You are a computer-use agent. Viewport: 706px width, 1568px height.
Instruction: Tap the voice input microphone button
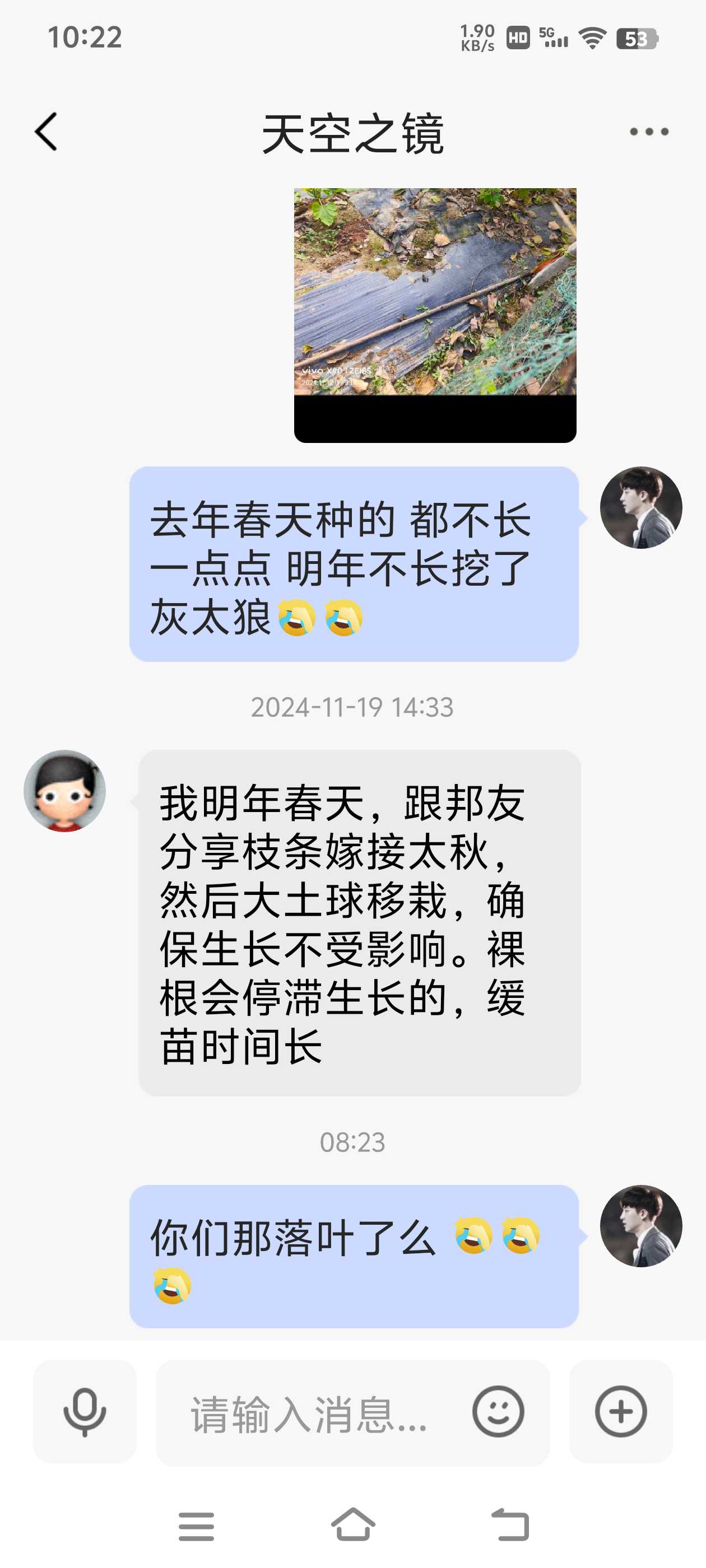tap(85, 1412)
